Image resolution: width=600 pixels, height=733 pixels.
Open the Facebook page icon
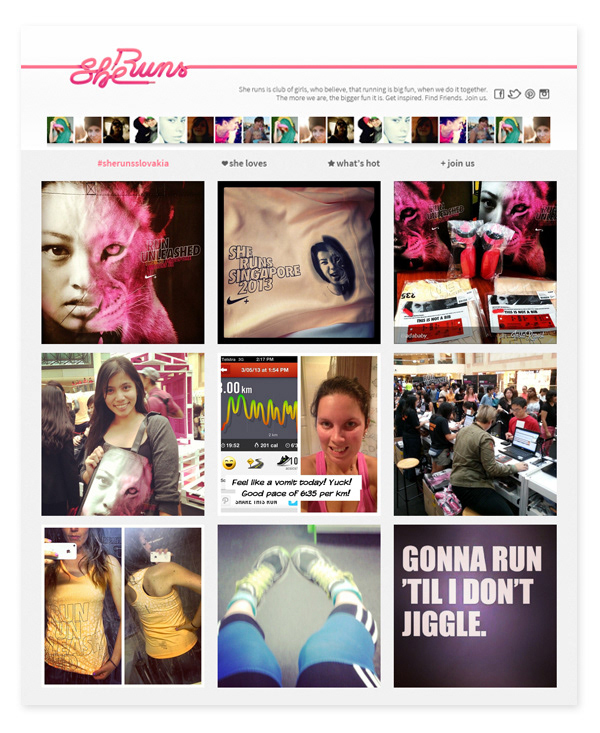pos(499,94)
